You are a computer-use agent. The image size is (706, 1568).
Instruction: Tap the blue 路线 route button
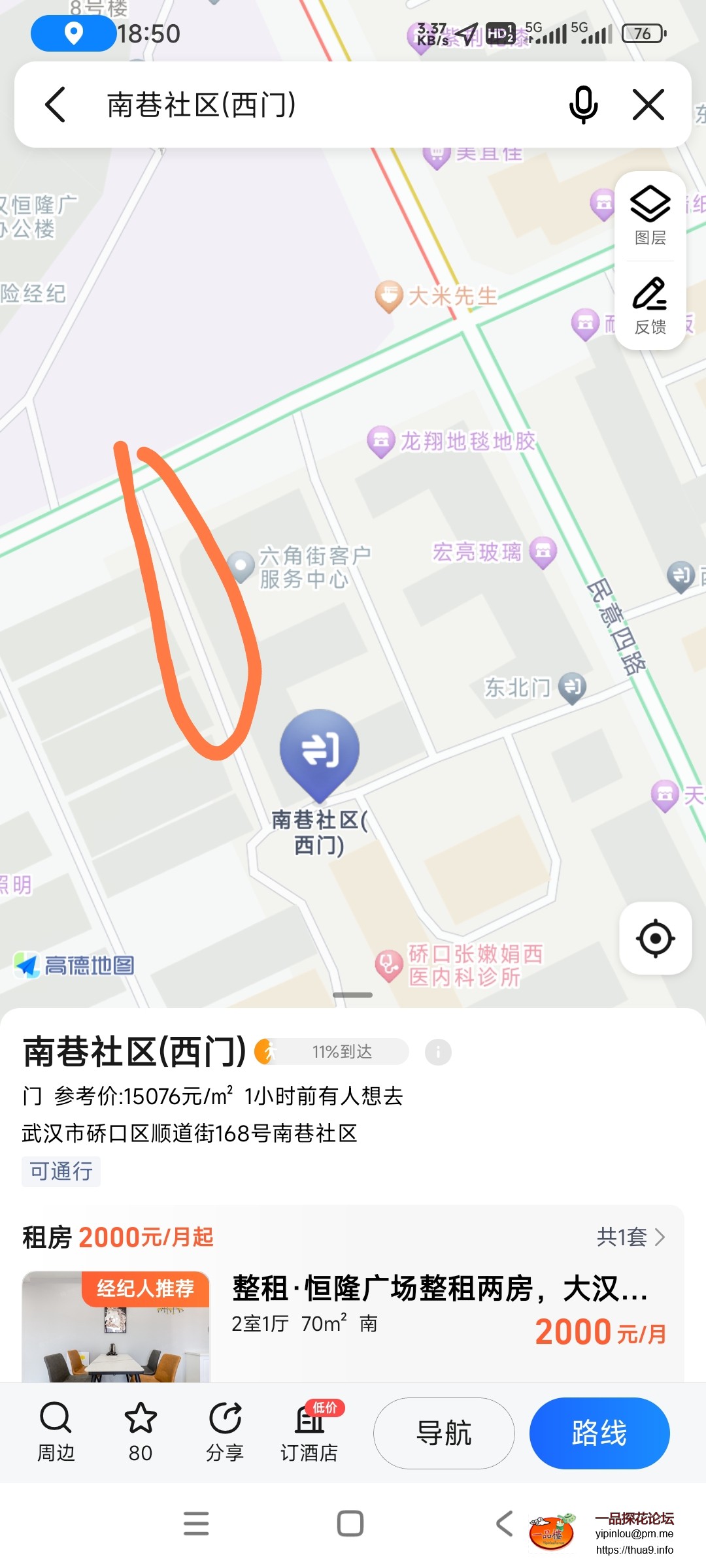tap(599, 1432)
